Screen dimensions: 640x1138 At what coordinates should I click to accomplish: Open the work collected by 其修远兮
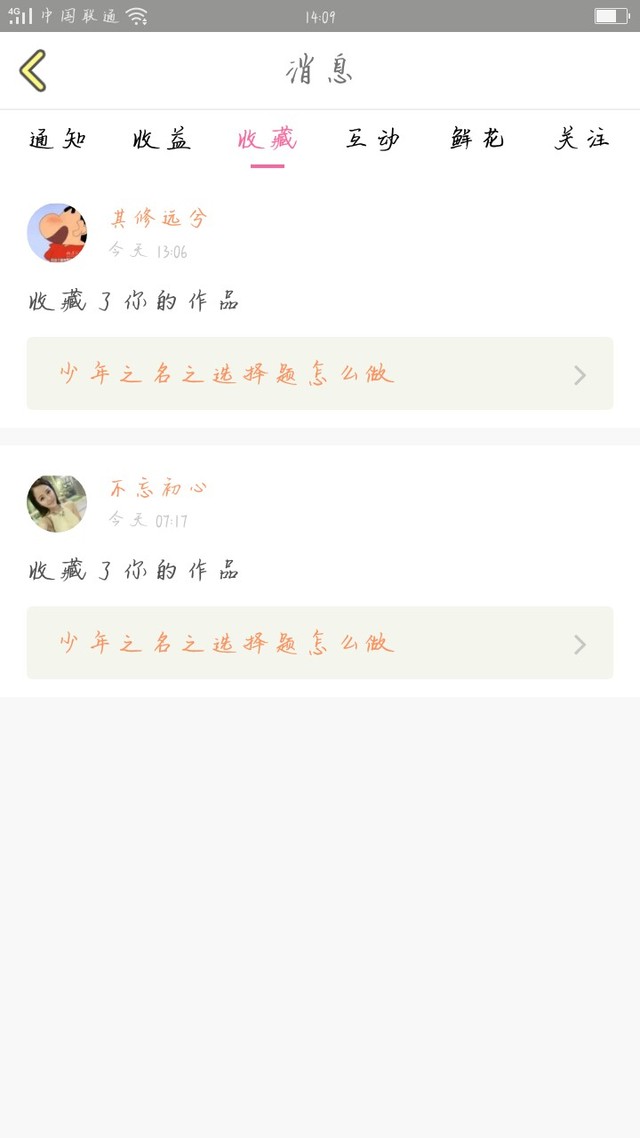tap(320, 374)
